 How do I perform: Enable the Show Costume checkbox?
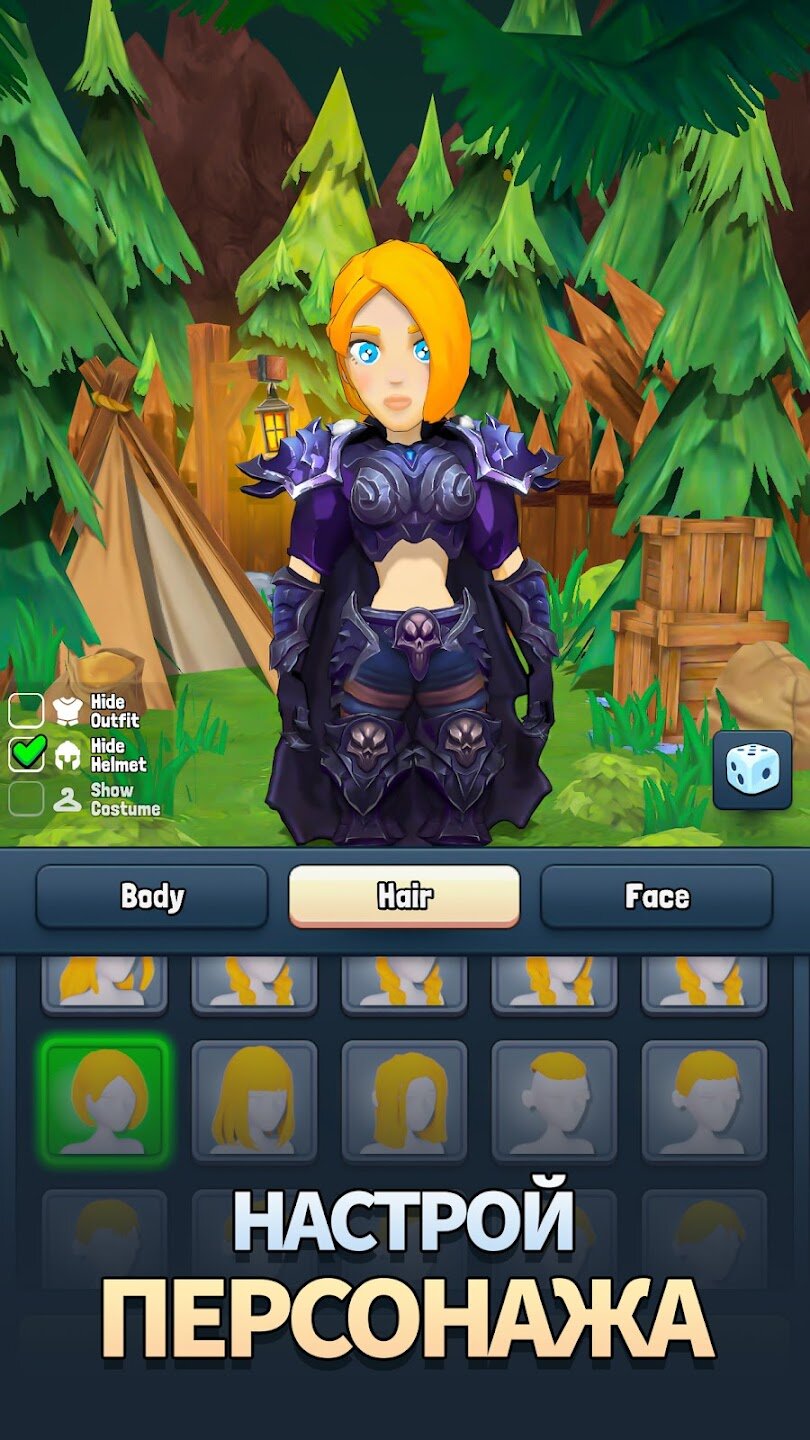coord(27,799)
